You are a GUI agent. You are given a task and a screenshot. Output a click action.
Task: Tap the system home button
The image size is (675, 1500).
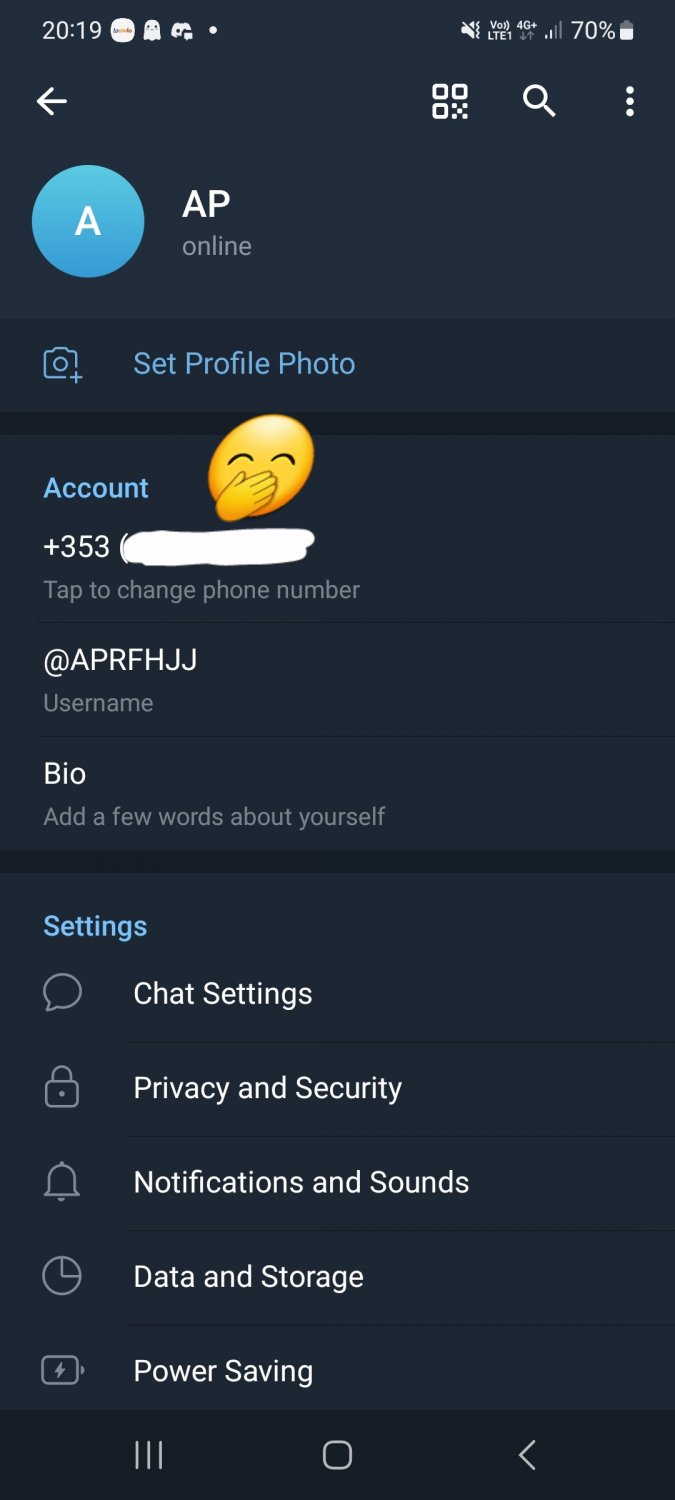click(x=337, y=1455)
